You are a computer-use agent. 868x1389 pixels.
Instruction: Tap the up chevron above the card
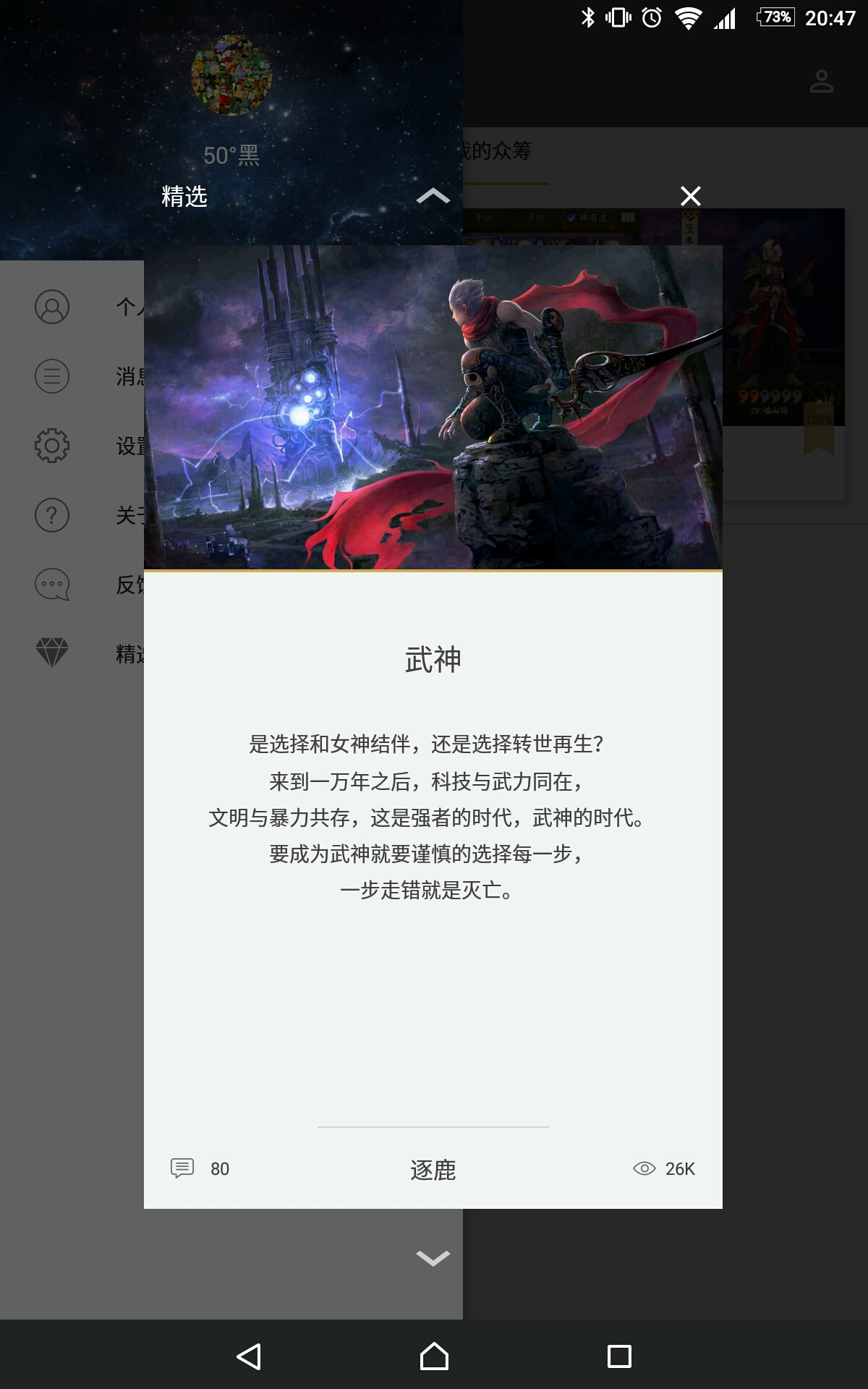point(433,196)
